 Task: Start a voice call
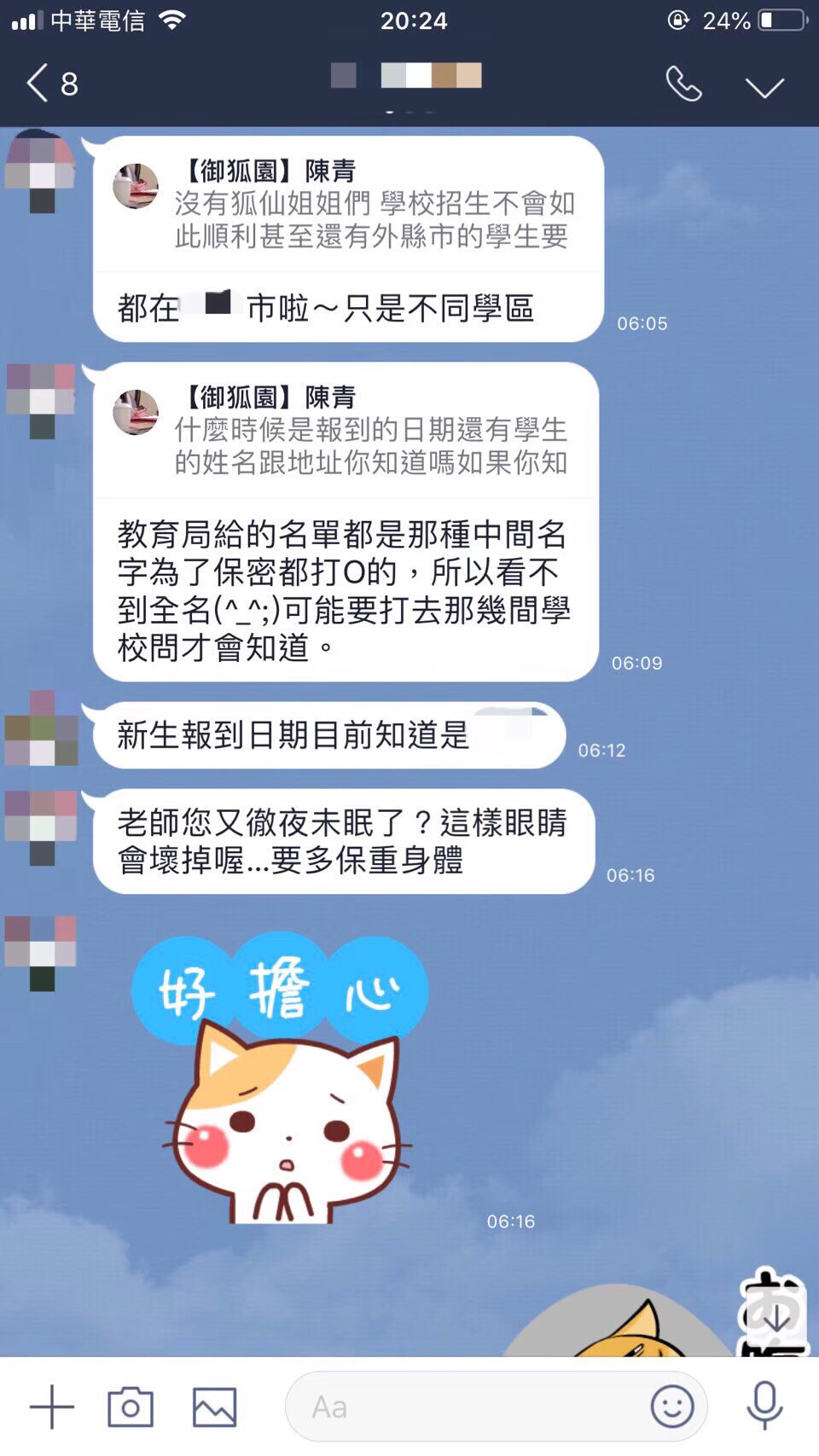click(x=683, y=84)
